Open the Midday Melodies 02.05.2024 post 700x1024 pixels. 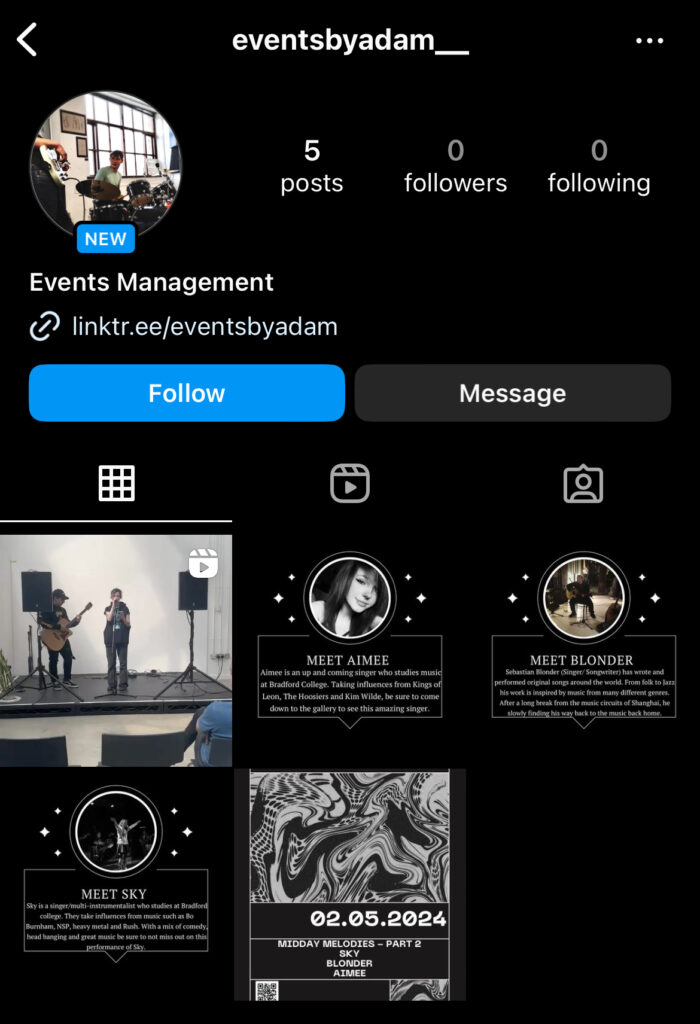click(x=350, y=884)
